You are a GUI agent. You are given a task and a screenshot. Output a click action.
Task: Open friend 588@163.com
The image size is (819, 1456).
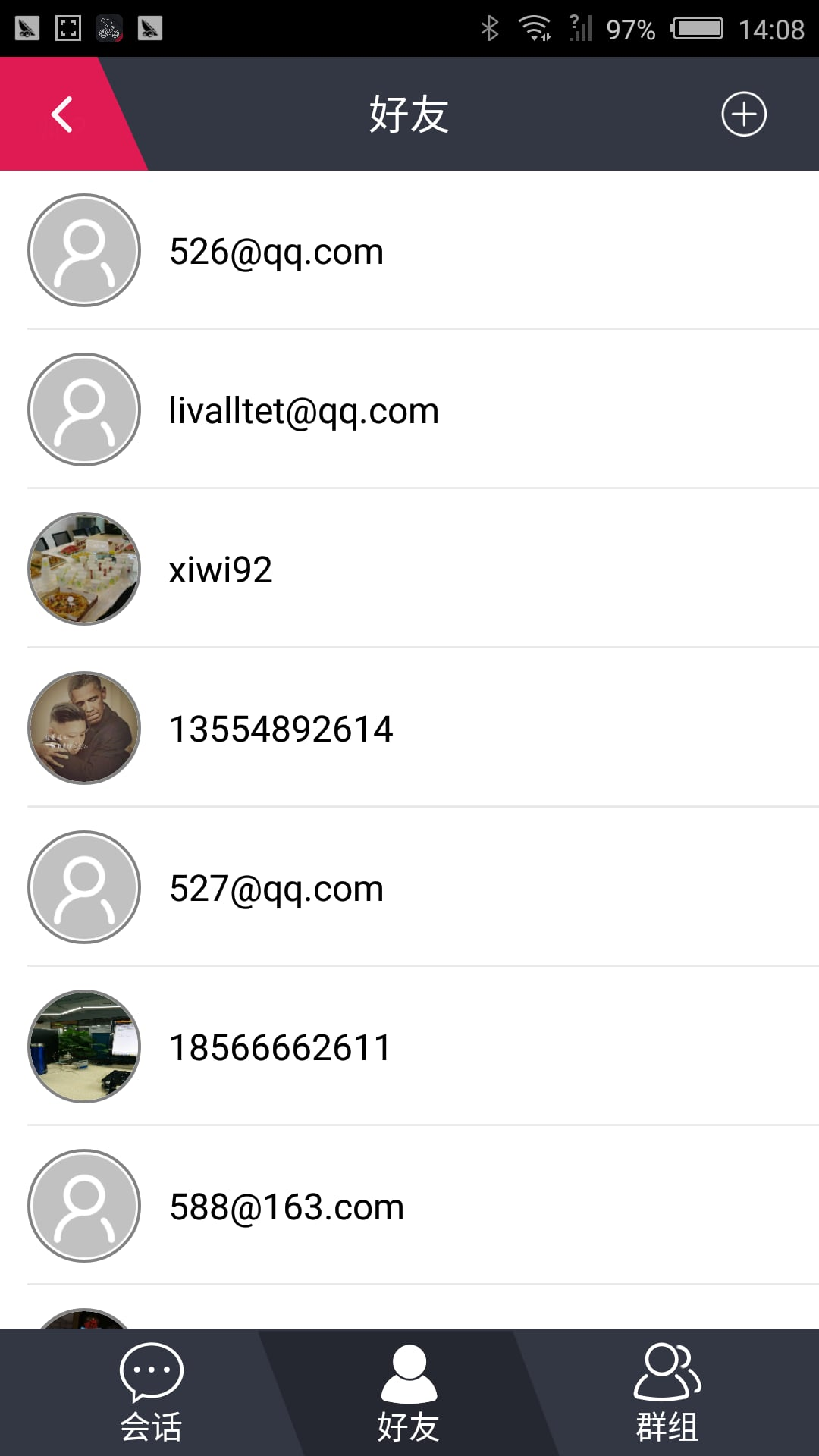pyautogui.click(x=409, y=1207)
